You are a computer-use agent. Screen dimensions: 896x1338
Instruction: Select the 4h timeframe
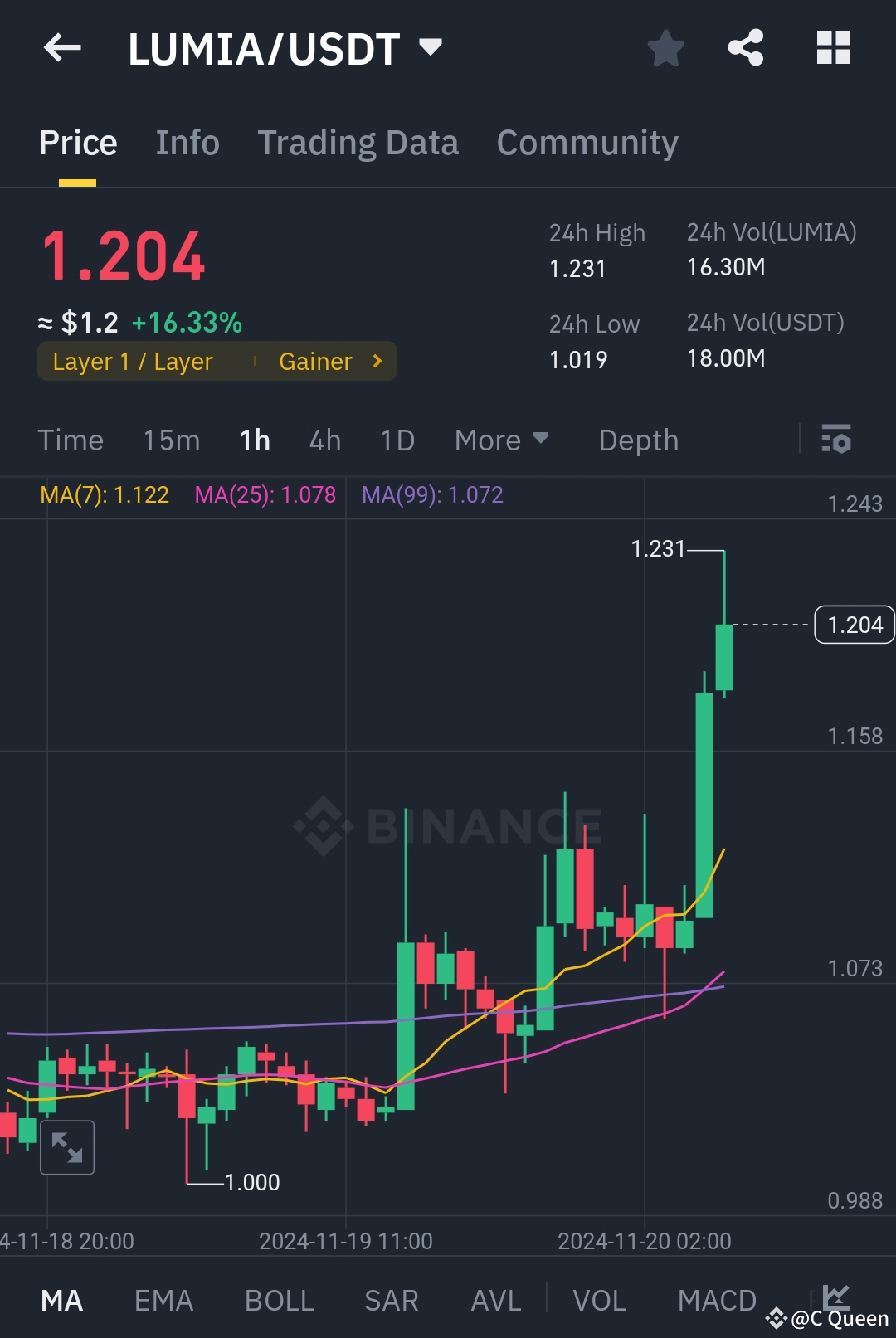[x=324, y=440]
